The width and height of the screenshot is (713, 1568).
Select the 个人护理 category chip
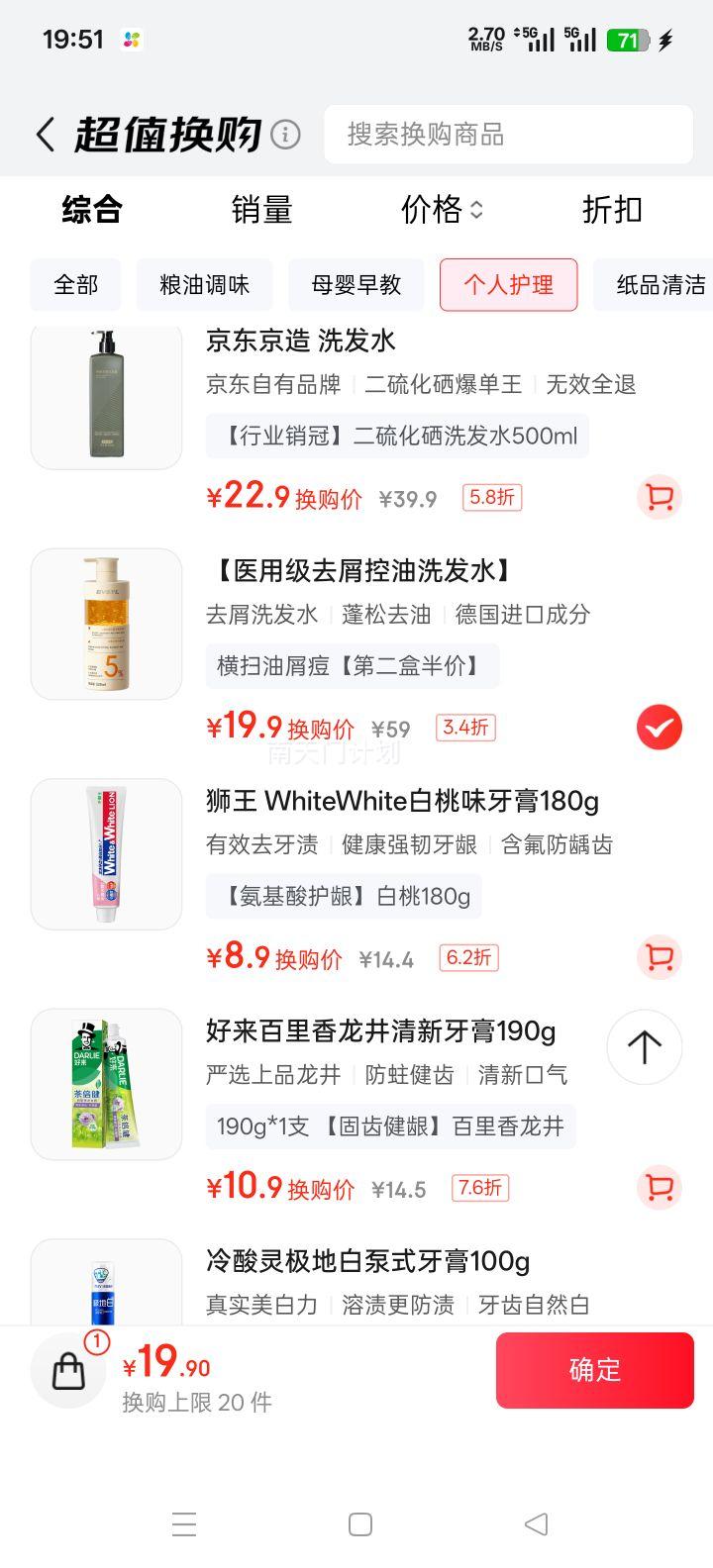pyautogui.click(x=508, y=285)
